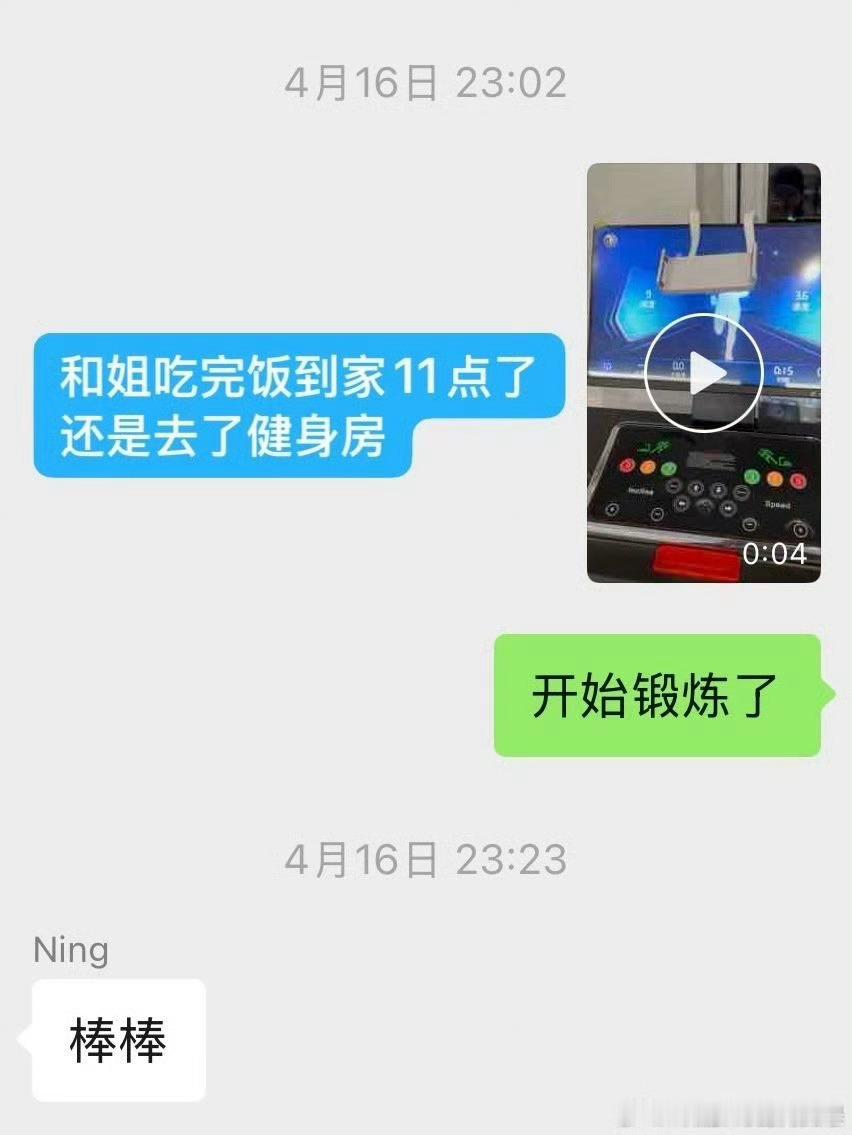Tap the white reply bubble reading 棒棒
Image resolution: width=852 pixels, height=1135 pixels.
coord(120,1038)
